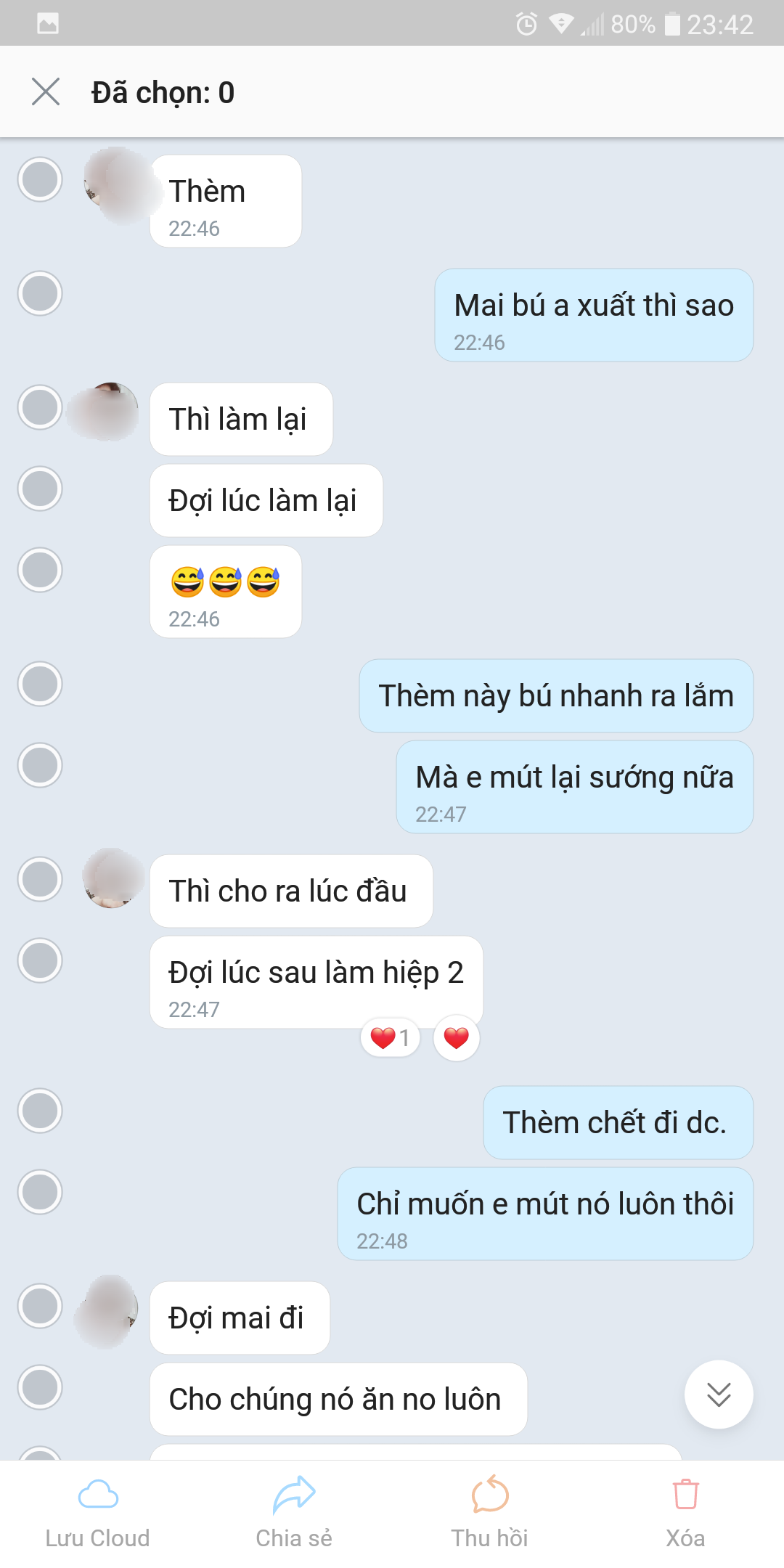Select the message 'Thèm chết đi dc.'
The height and width of the screenshot is (1568, 784).
40,1111
